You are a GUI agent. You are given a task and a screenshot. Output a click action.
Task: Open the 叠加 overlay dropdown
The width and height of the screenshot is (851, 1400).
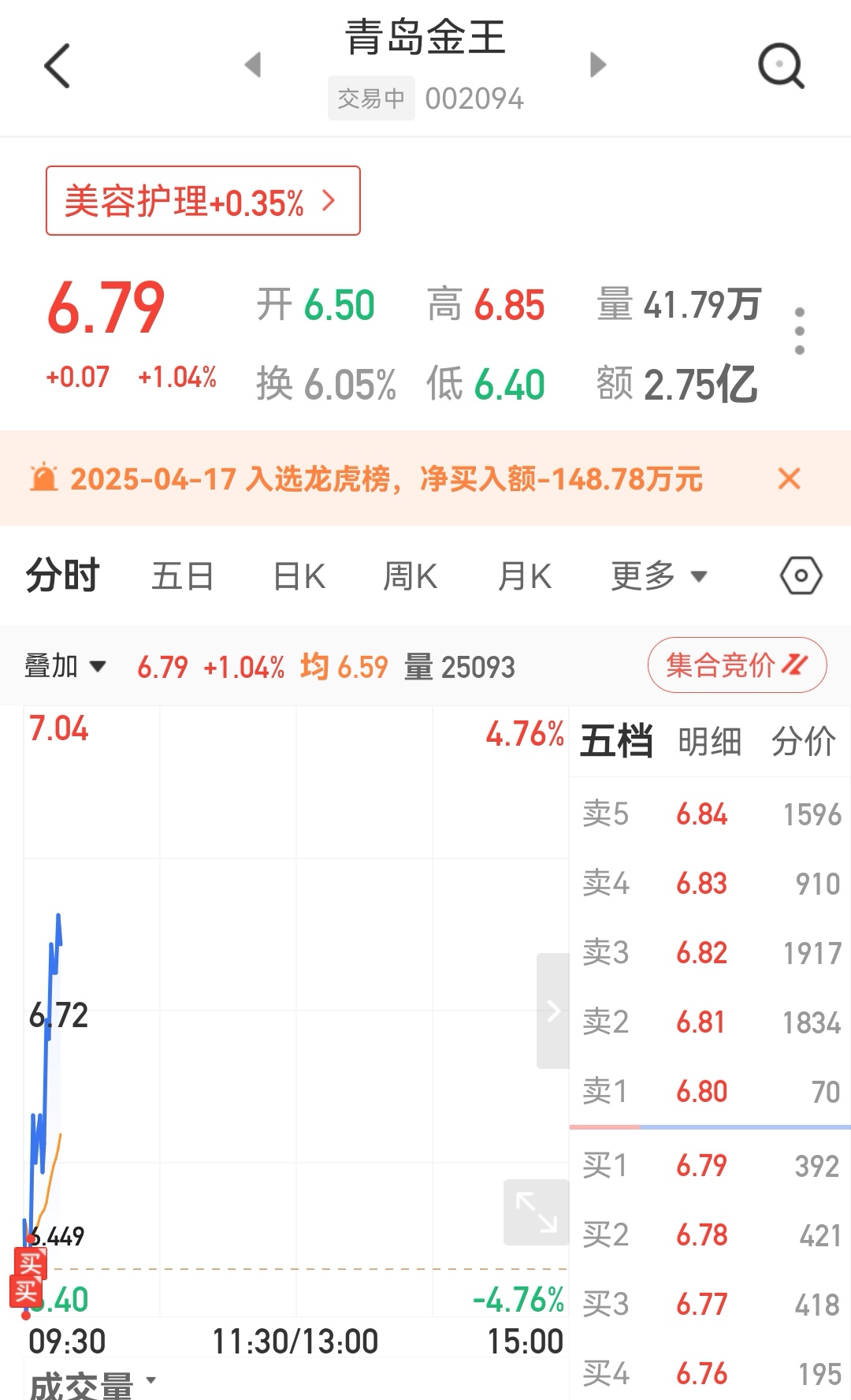(x=65, y=666)
